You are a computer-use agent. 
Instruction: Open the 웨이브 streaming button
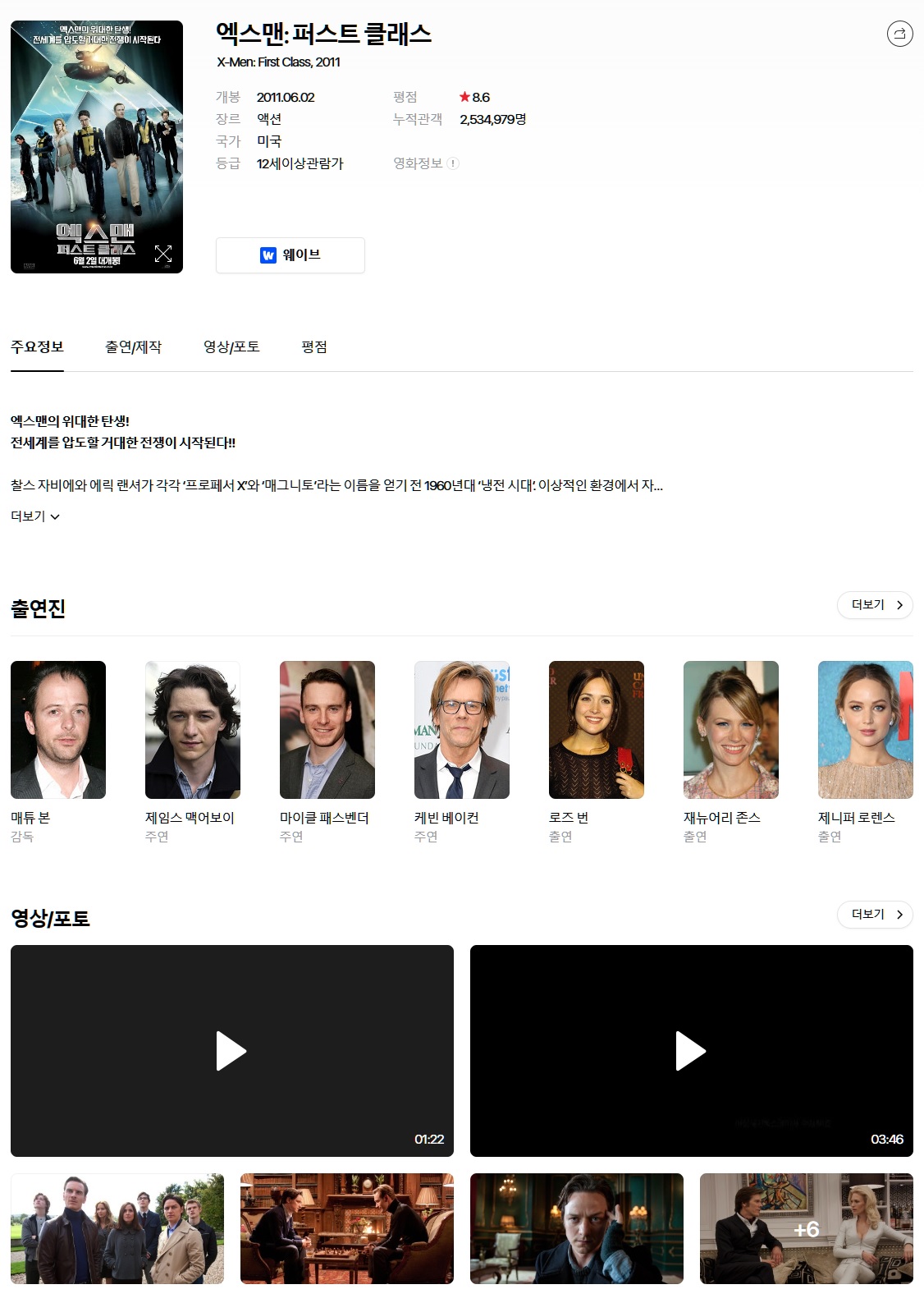point(290,255)
